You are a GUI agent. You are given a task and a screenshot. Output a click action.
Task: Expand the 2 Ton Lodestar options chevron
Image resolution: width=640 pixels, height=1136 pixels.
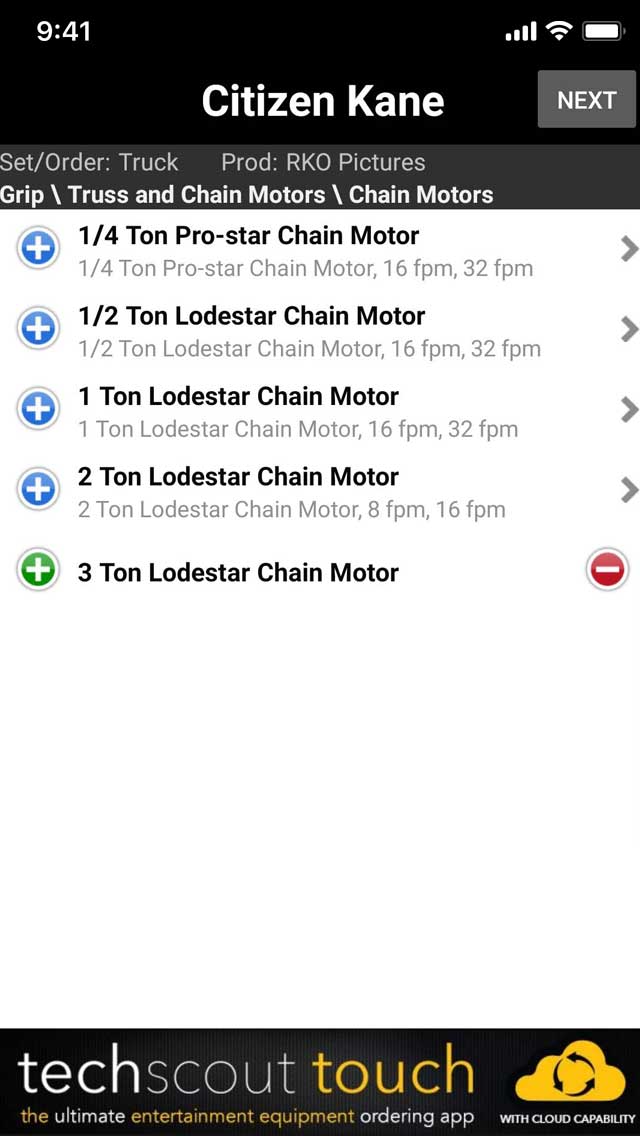(629, 490)
